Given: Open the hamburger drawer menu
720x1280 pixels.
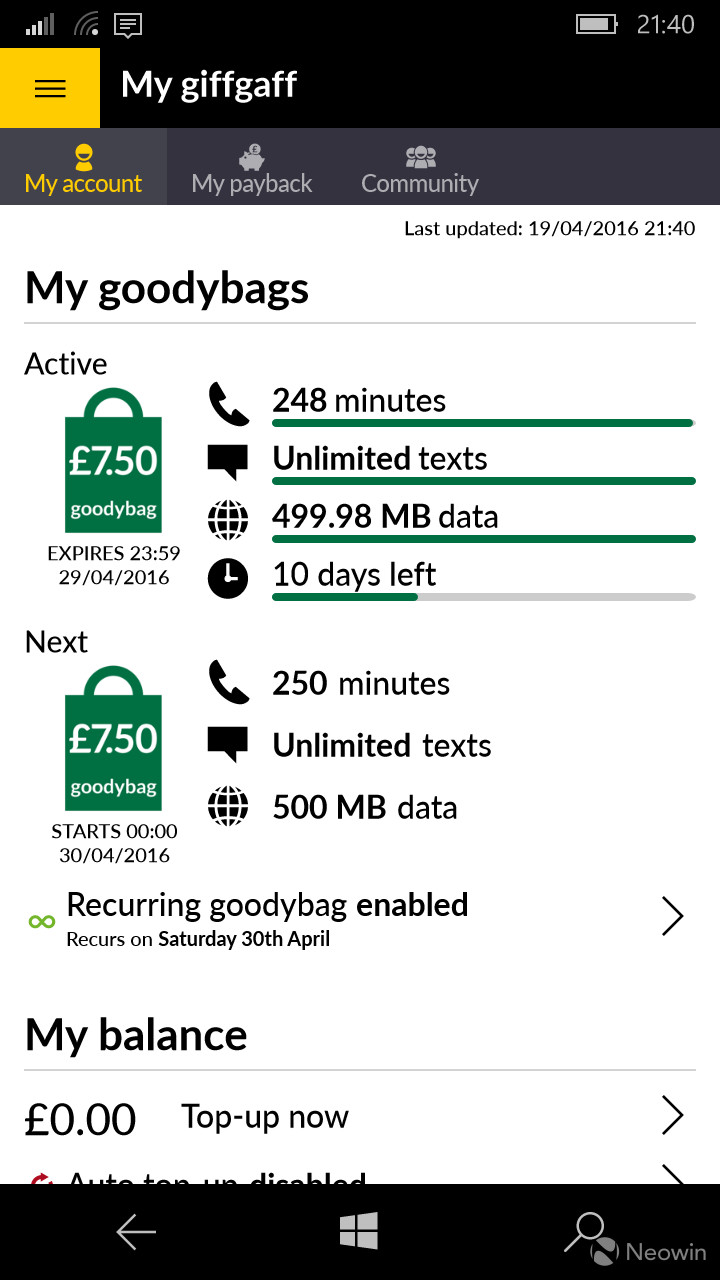Looking at the screenshot, I should click(50, 88).
